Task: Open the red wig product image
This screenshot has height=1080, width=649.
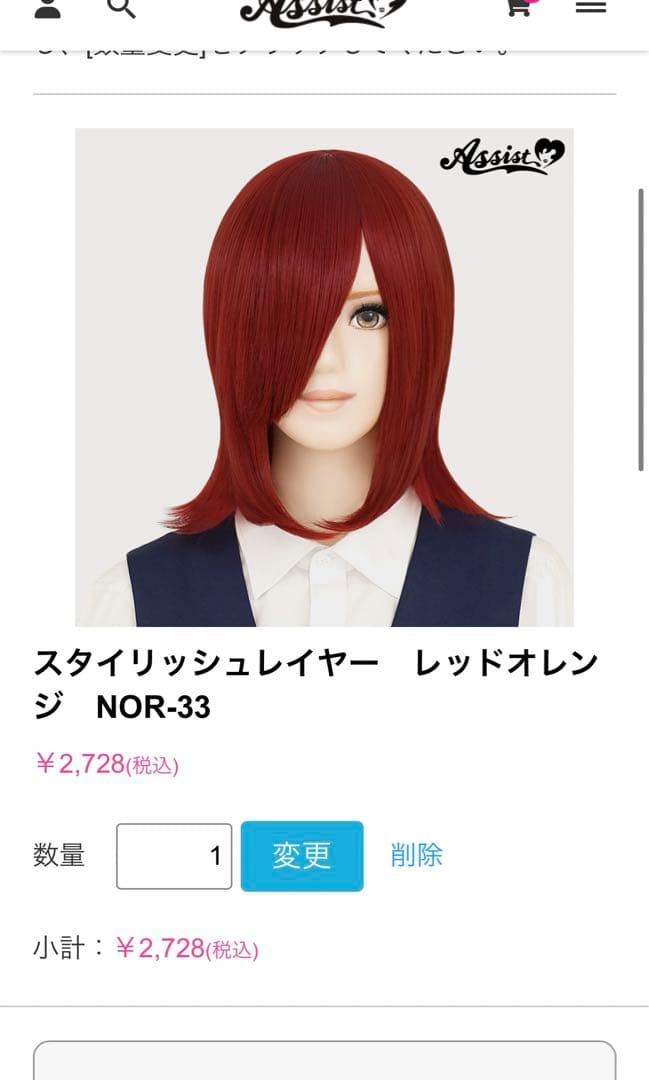Action: [324, 377]
